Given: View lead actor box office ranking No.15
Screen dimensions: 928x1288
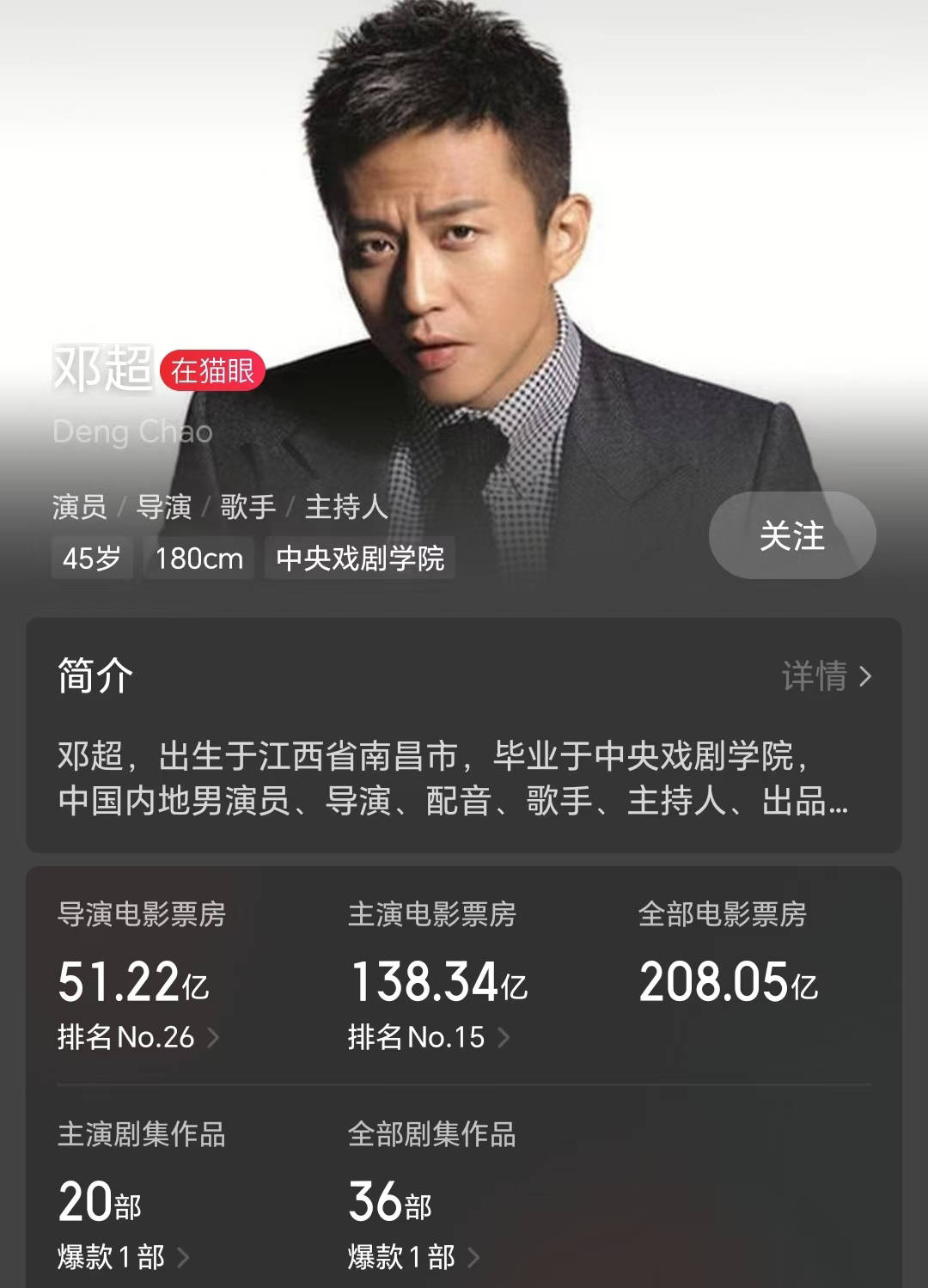Looking at the screenshot, I should click(x=428, y=1037).
